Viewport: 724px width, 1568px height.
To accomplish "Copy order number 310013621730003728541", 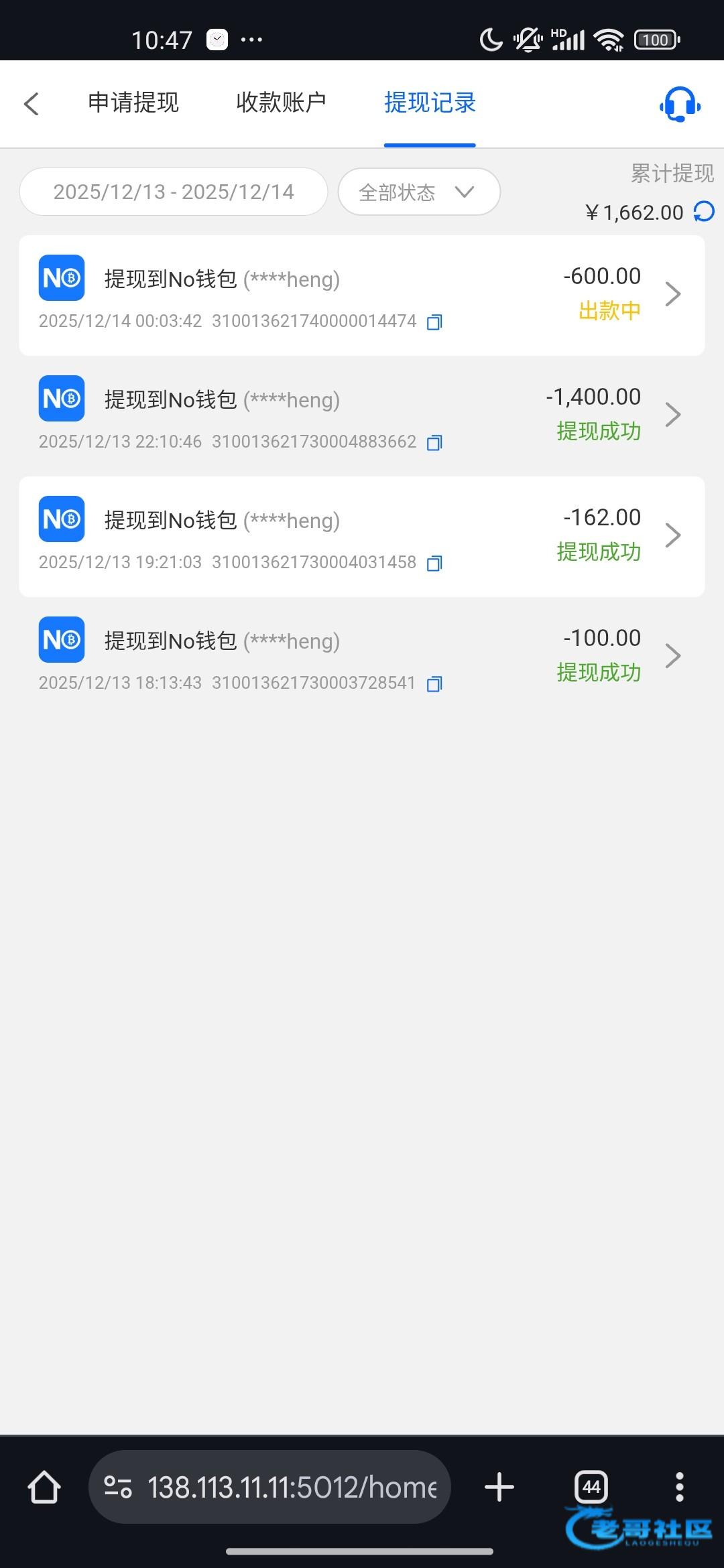I will click(434, 683).
